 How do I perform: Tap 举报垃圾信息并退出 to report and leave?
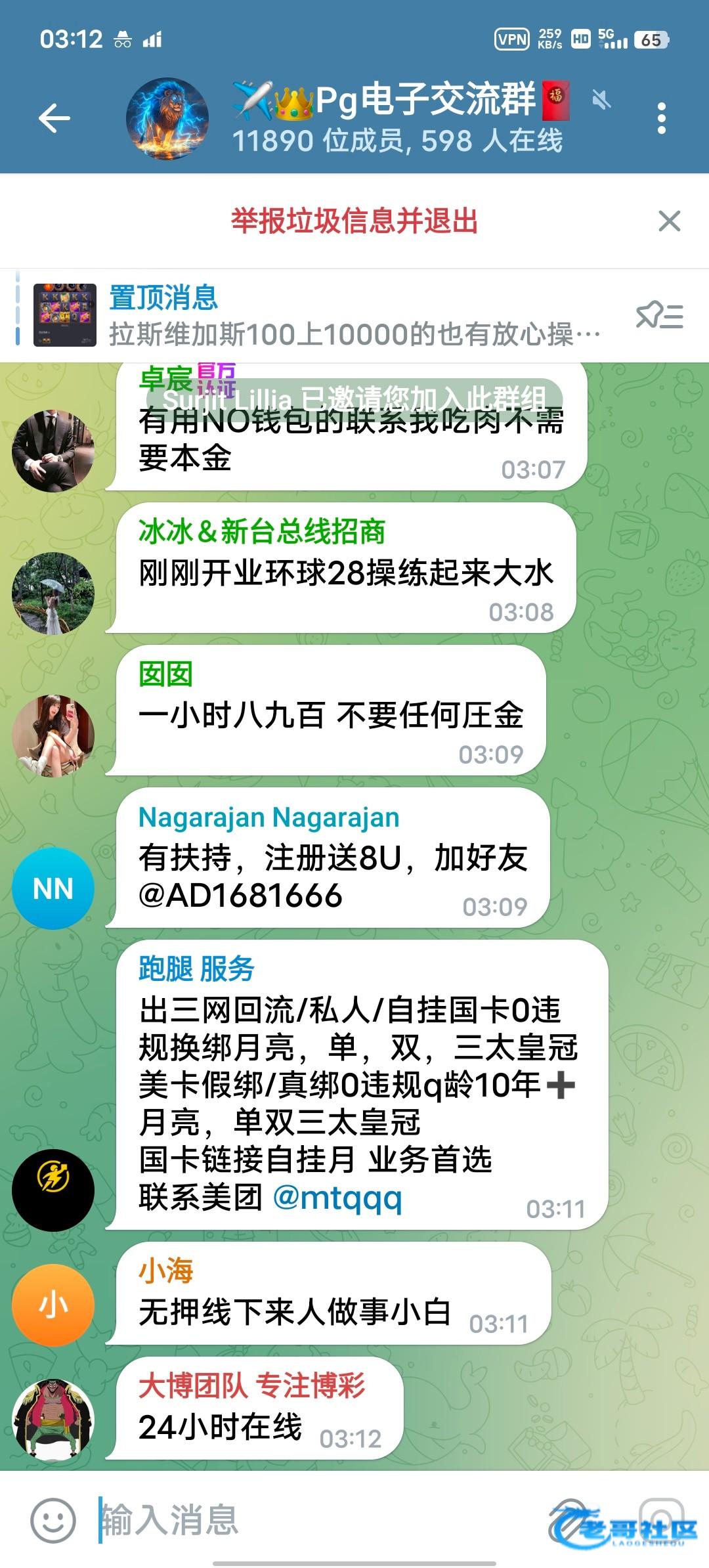pos(354,221)
